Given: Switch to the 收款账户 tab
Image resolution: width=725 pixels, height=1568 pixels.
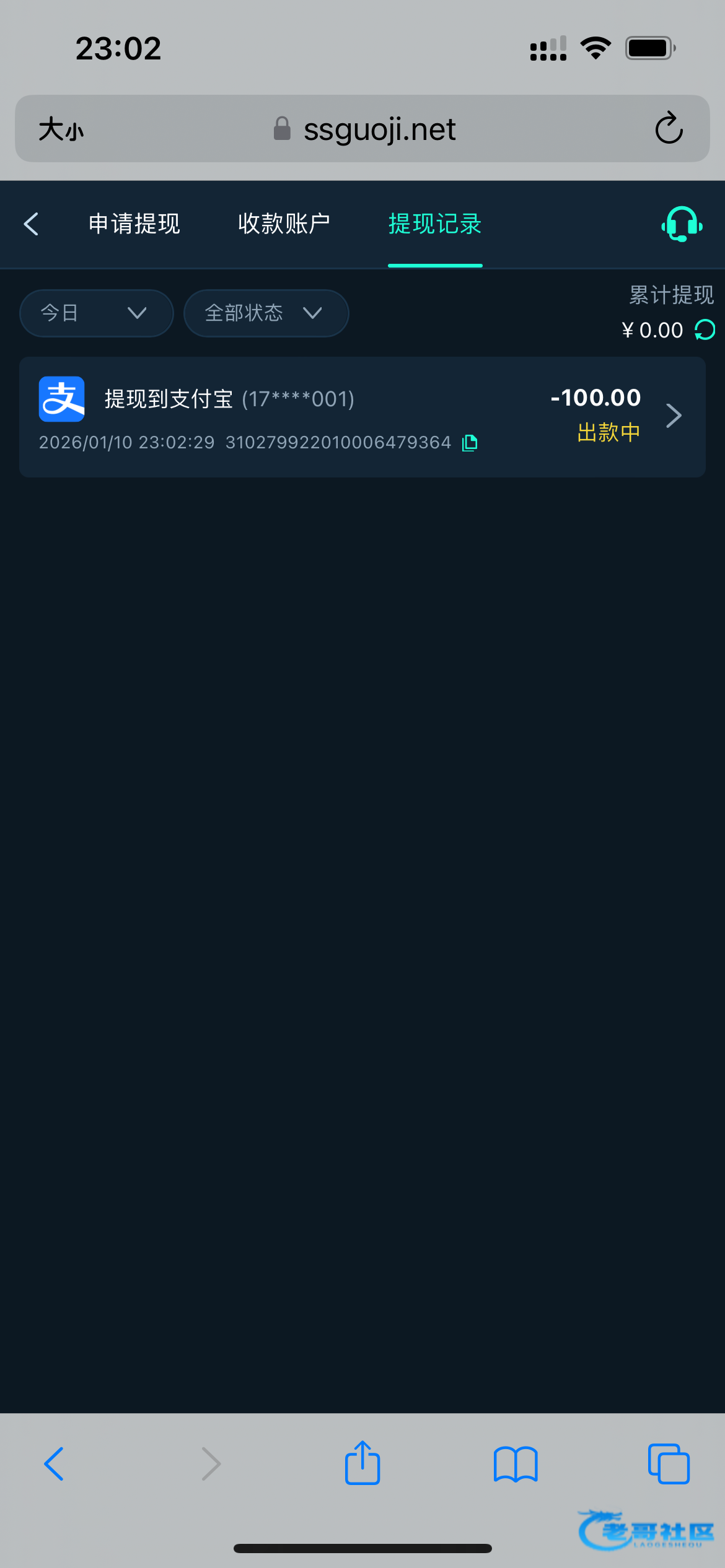Looking at the screenshot, I should click(284, 224).
